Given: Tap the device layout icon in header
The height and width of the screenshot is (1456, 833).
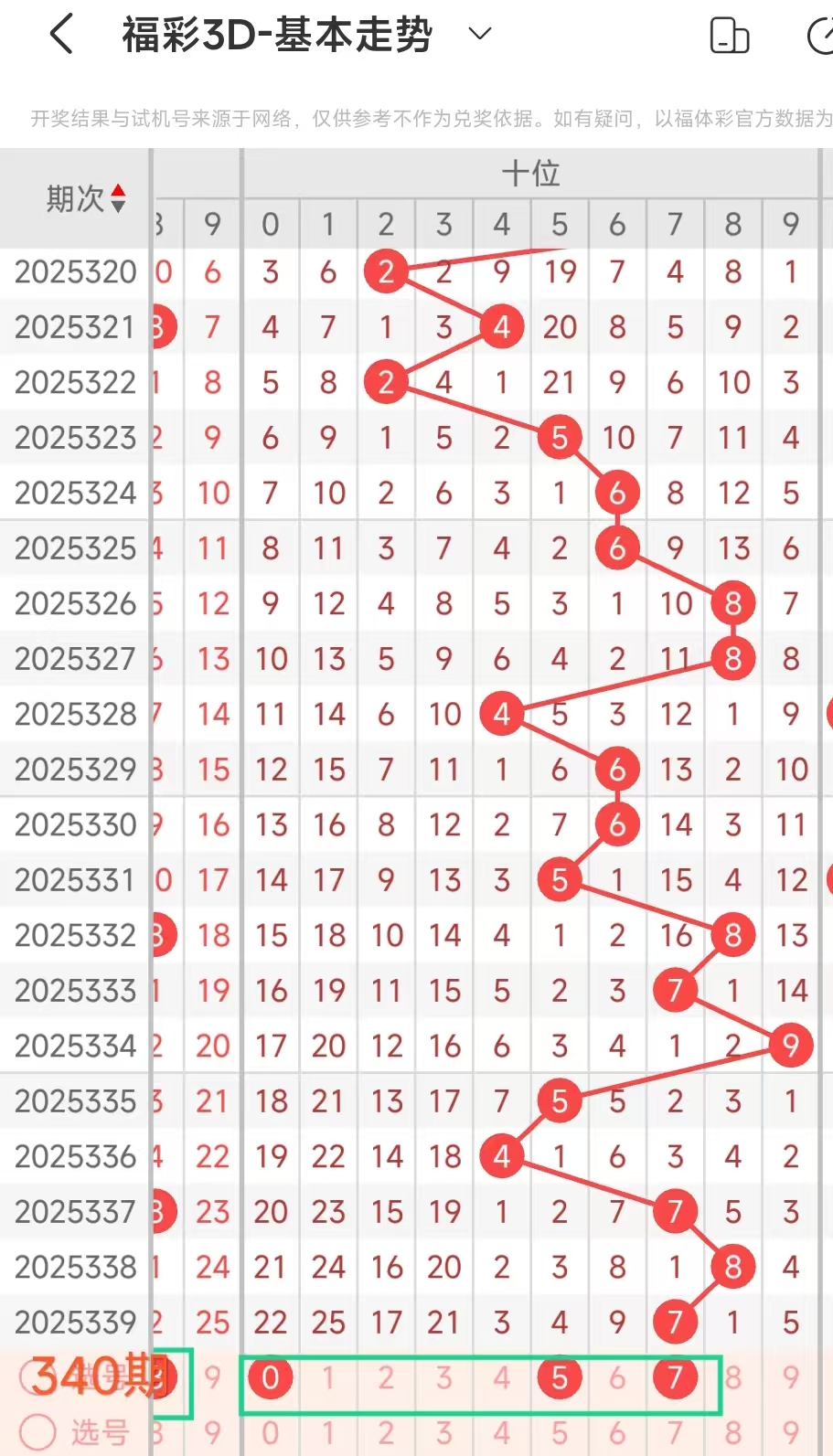Looking at the screenshot, I should [x=729, y=37].
